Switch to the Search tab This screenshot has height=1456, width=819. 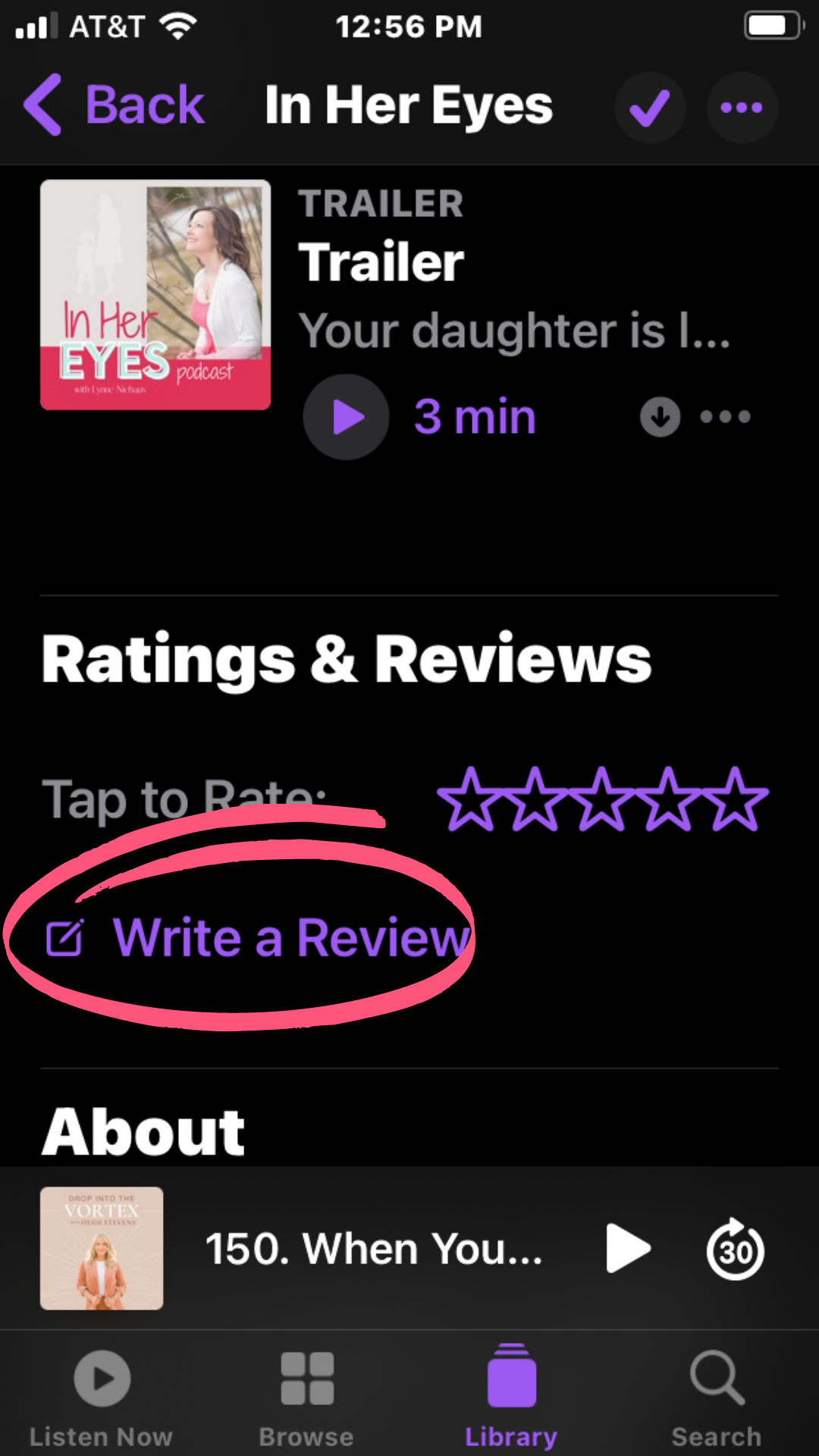717,1398
